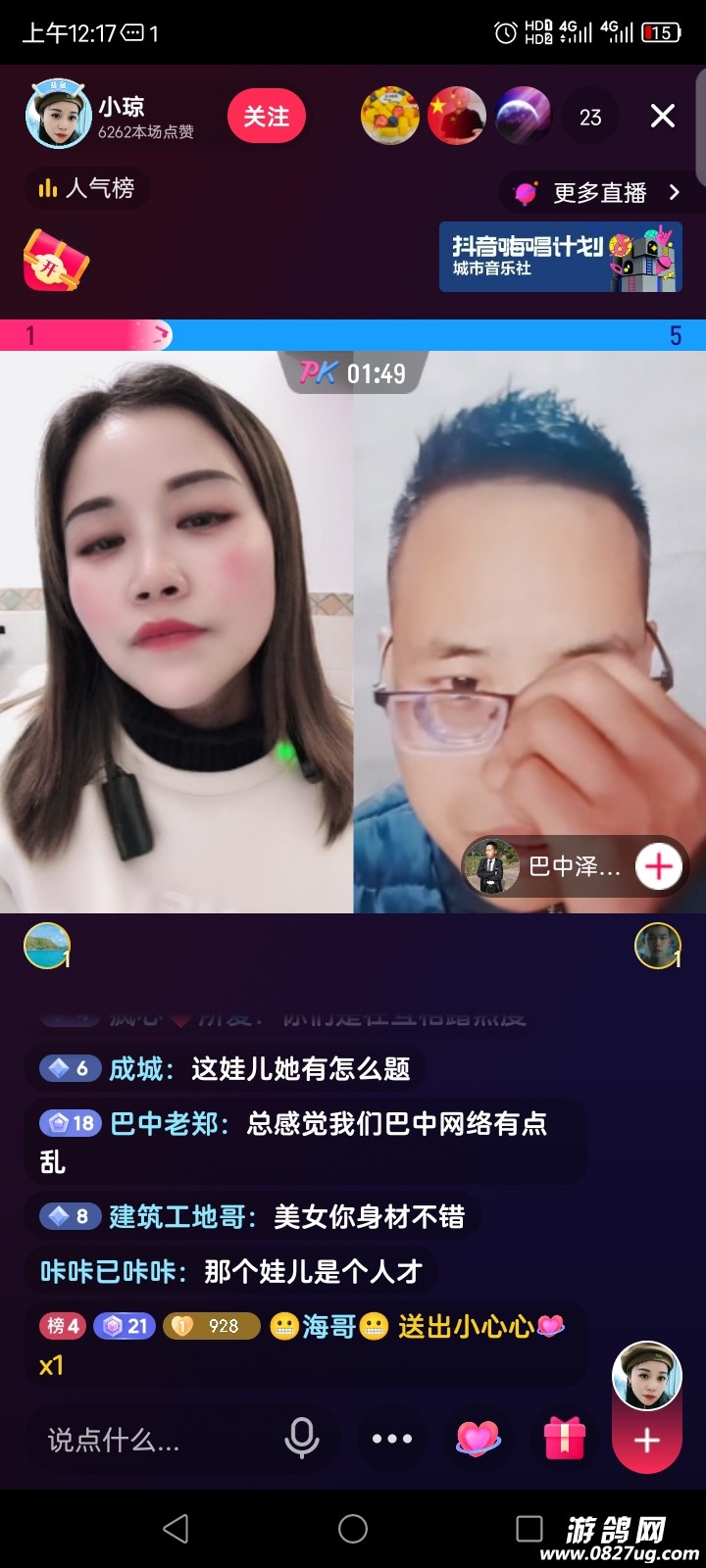Open streamer 小琼's profile avatar
Screen dimensions: 706x1568
(x=58, y=116)
